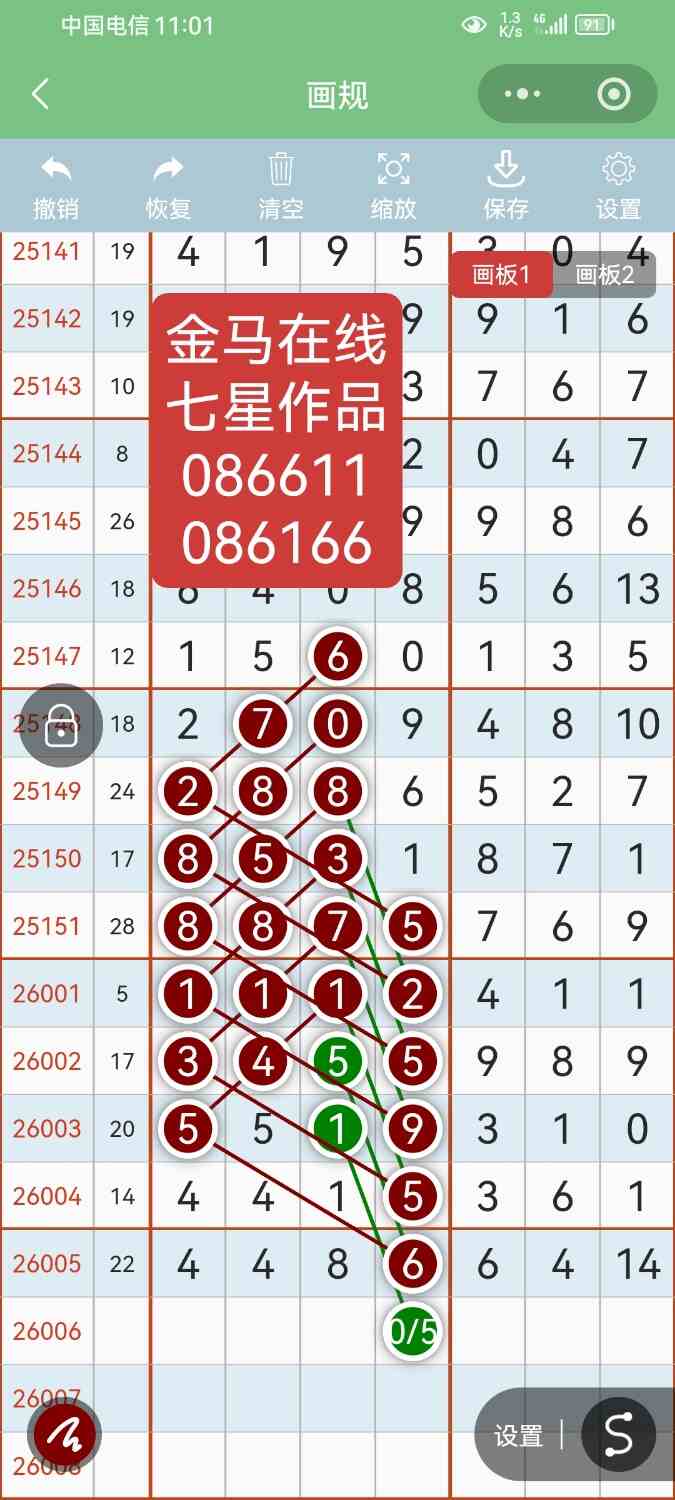Open the bottom-right 设置 panel
Viewport: 675px width, 1500px height.
tap(518, 1436)
